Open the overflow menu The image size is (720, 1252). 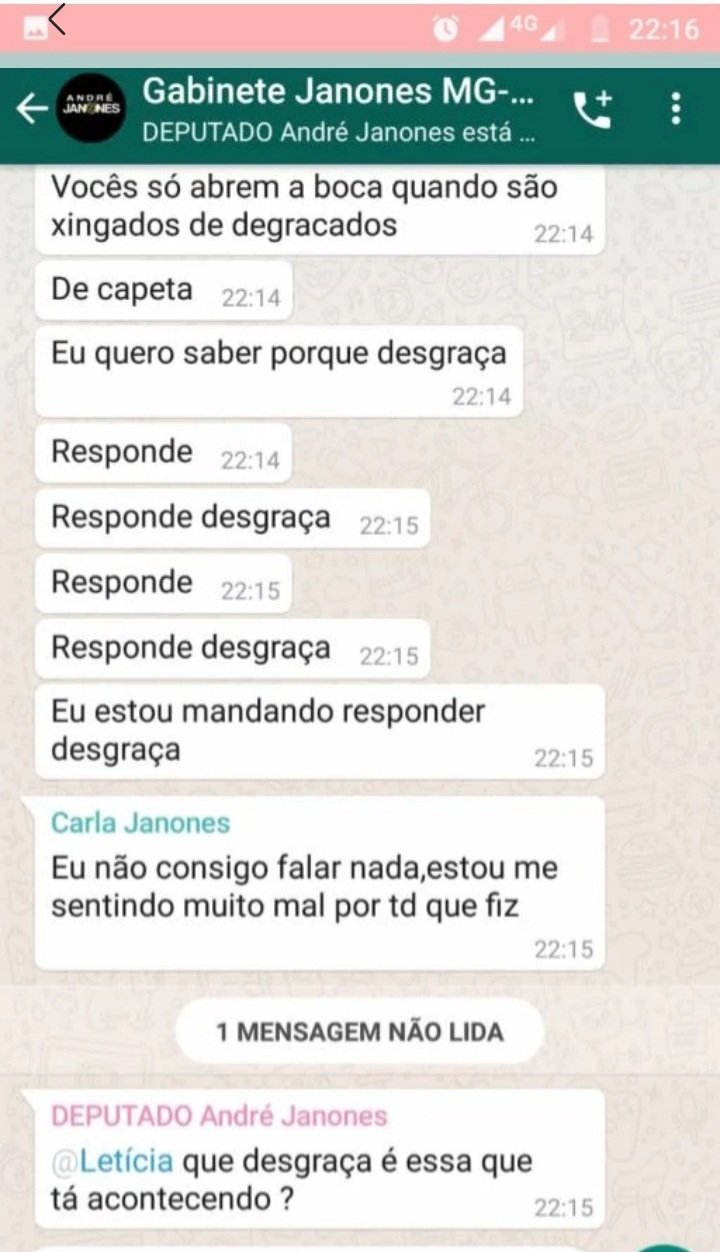677,108
